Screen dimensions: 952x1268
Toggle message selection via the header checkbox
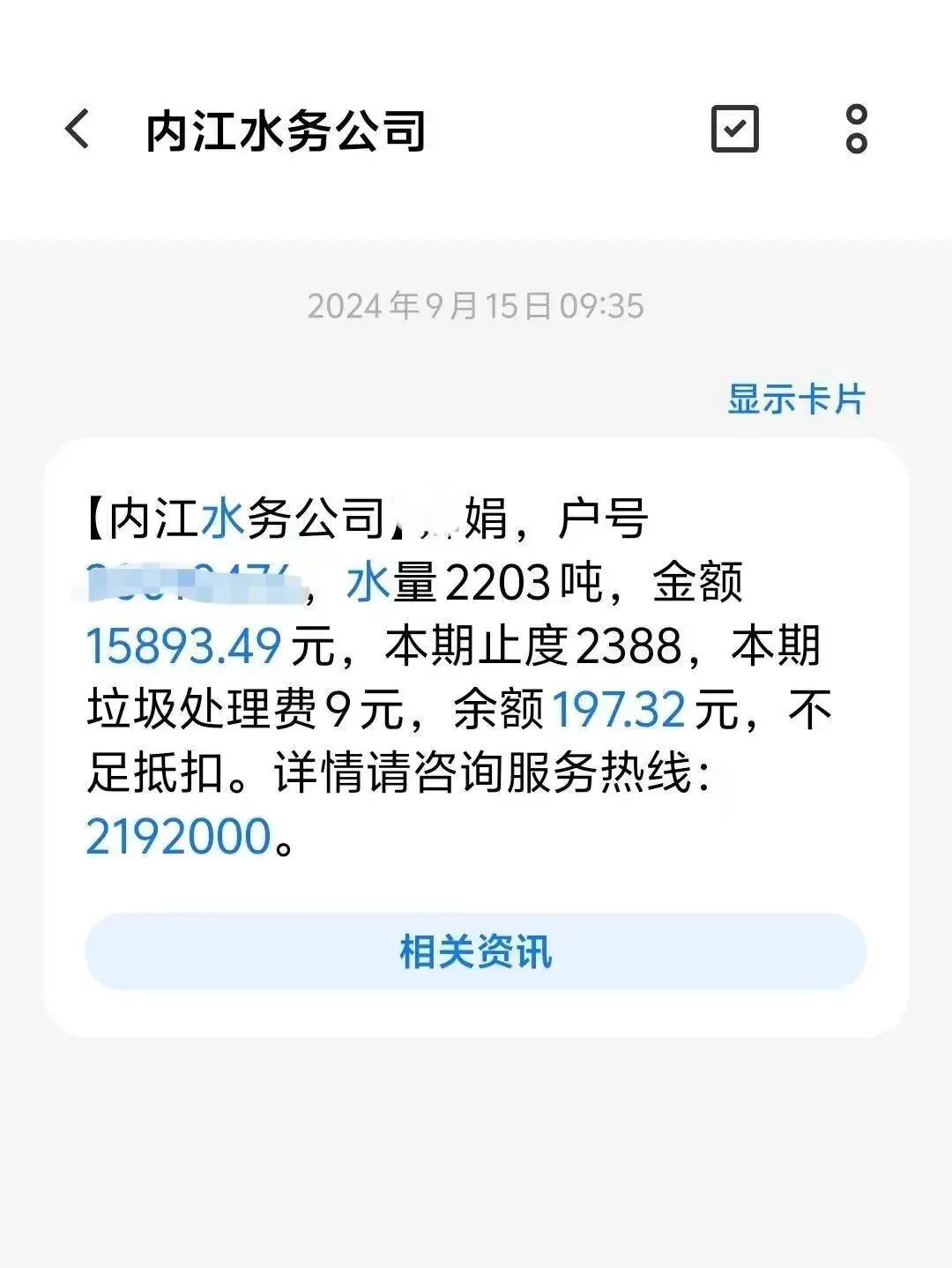[x=734, y=129]
